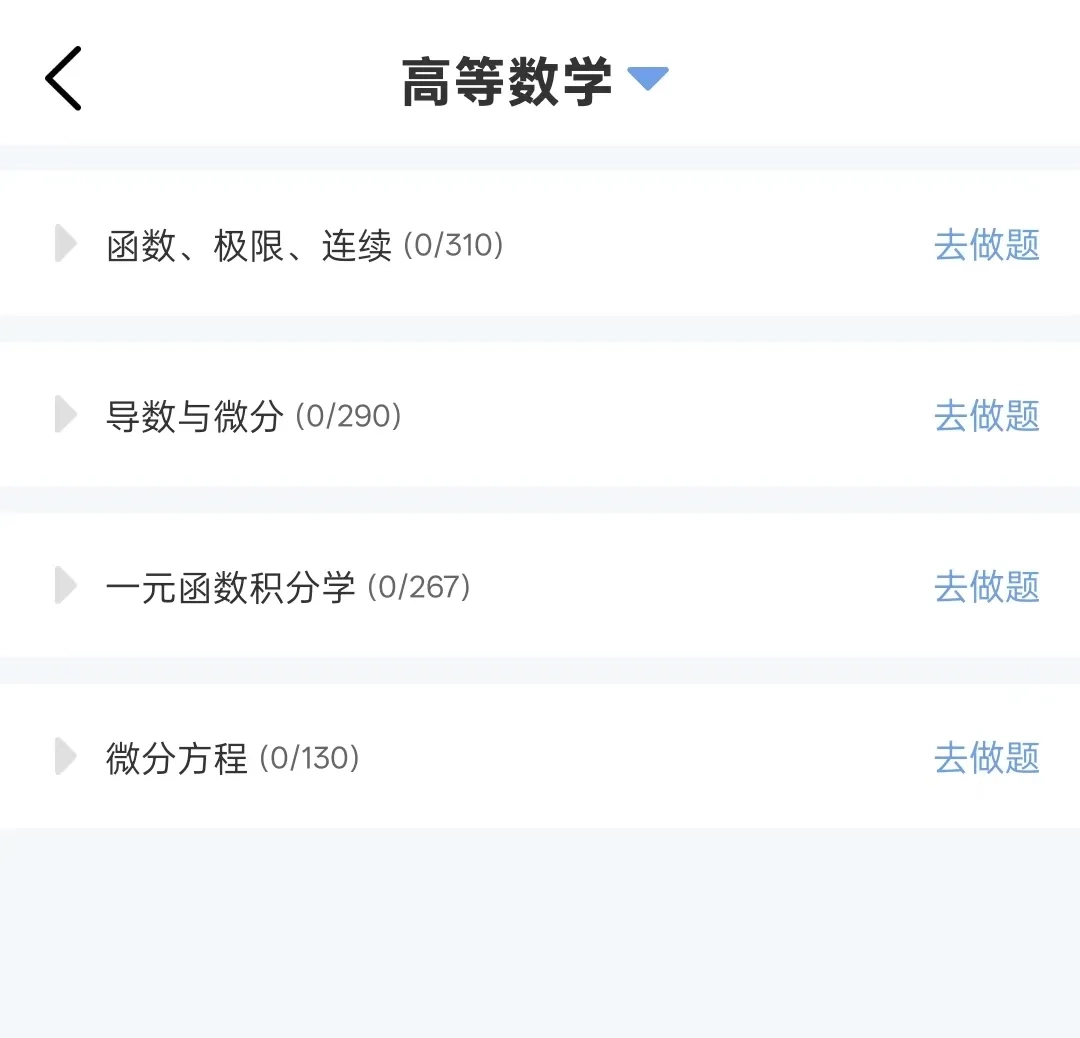
Task: Open the 高等数学 subject dropdown
Action: 646,78
